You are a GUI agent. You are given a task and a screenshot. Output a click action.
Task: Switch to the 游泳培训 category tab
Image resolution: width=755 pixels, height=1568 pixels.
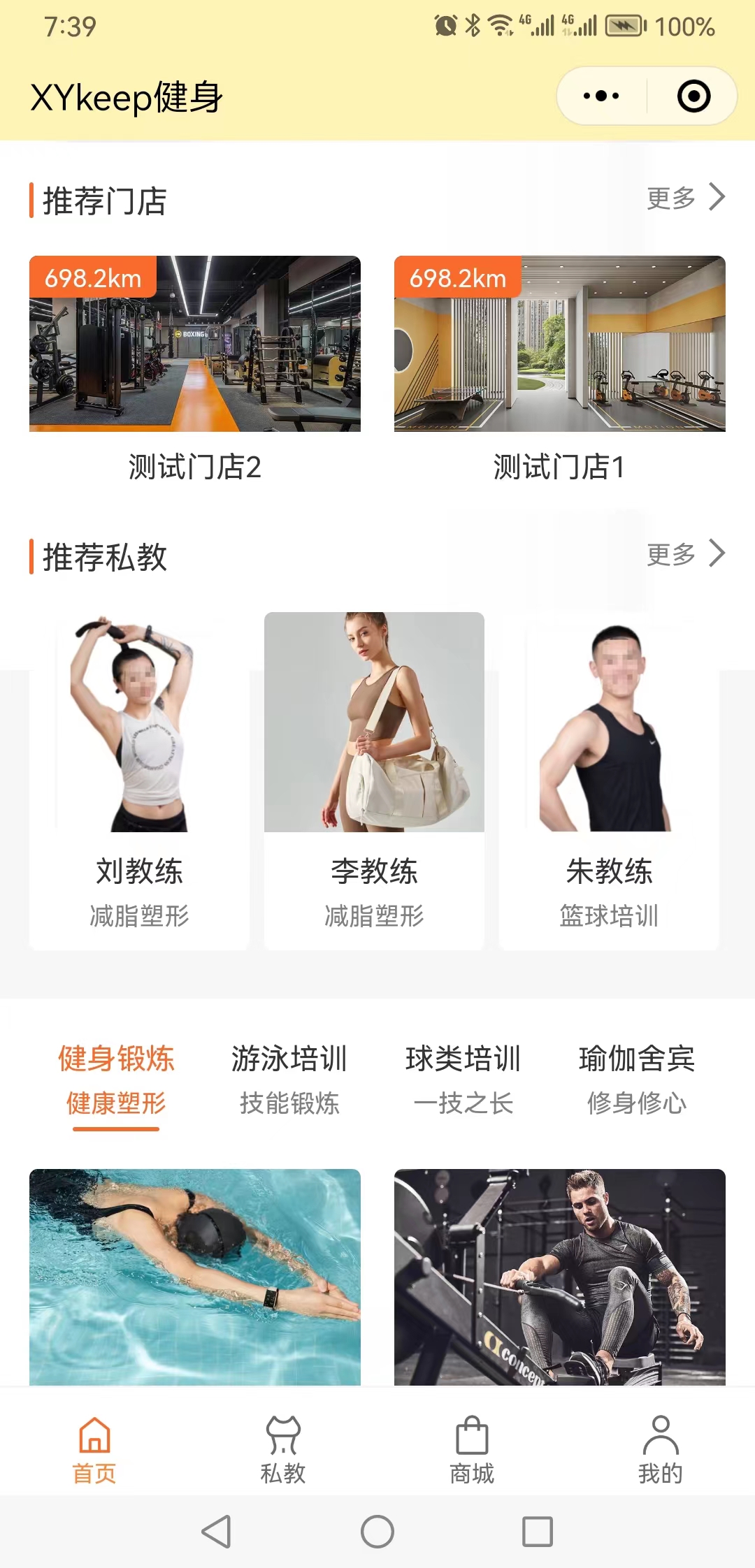point(289,1080)
